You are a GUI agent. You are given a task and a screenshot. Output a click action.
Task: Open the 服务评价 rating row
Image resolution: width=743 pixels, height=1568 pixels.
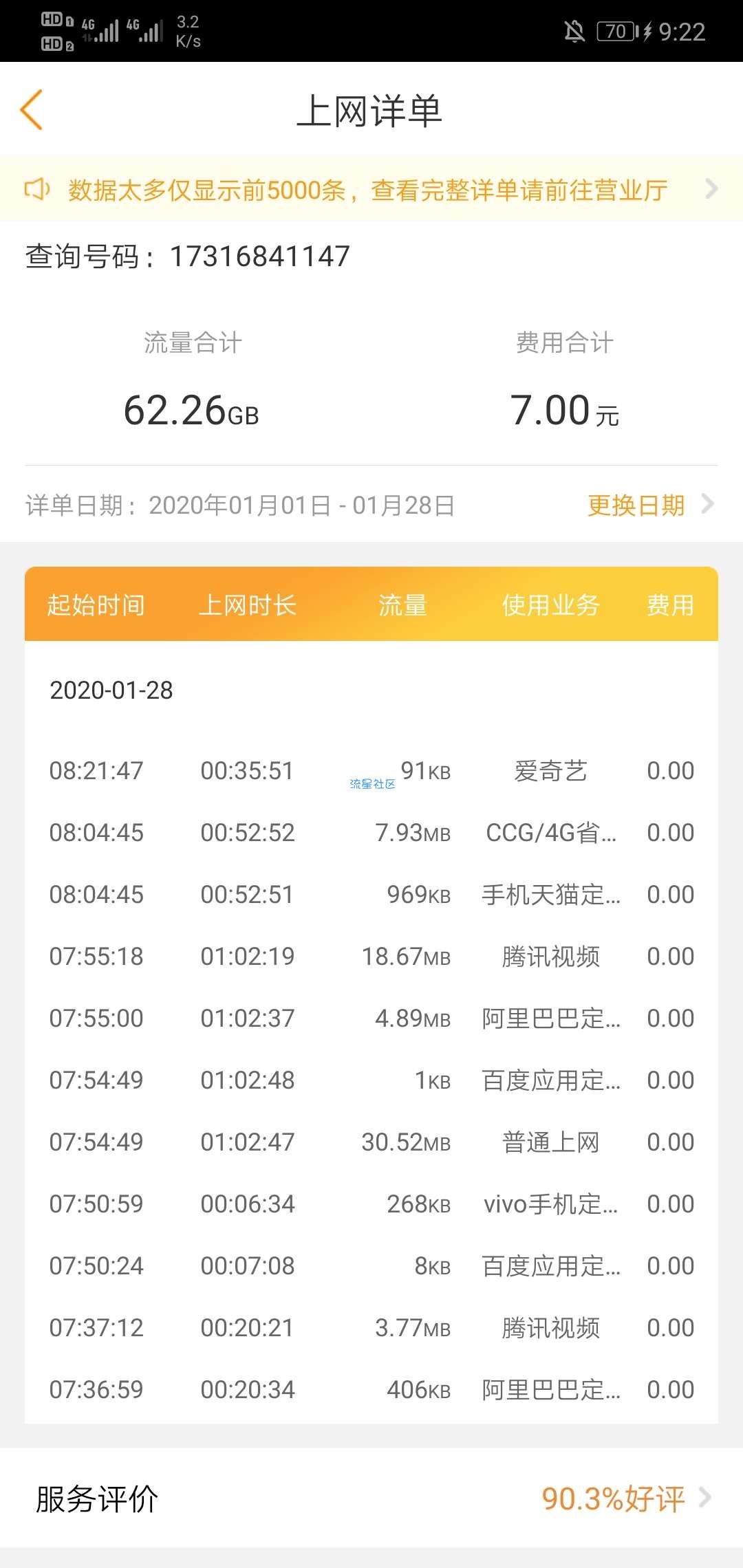(371, 1499)
